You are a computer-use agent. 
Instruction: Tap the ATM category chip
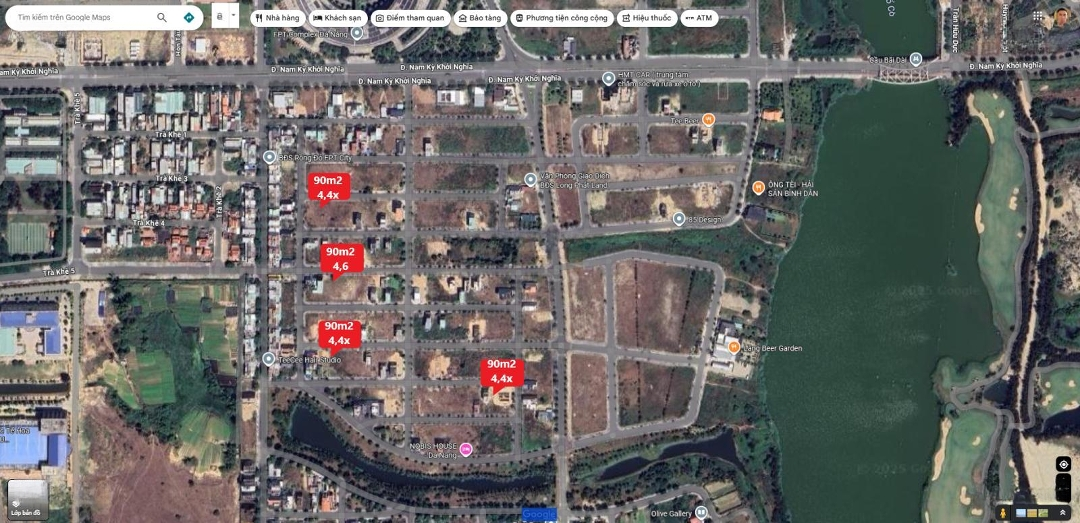click(699, 18)
